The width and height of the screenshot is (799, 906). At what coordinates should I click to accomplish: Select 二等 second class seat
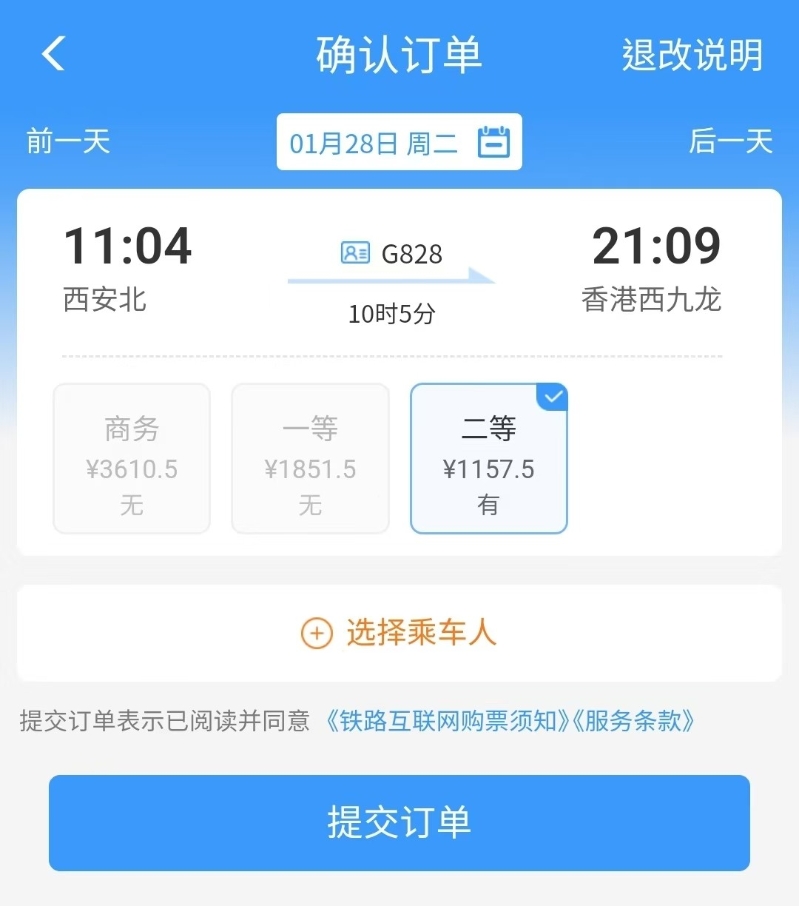tap(488, 459)
